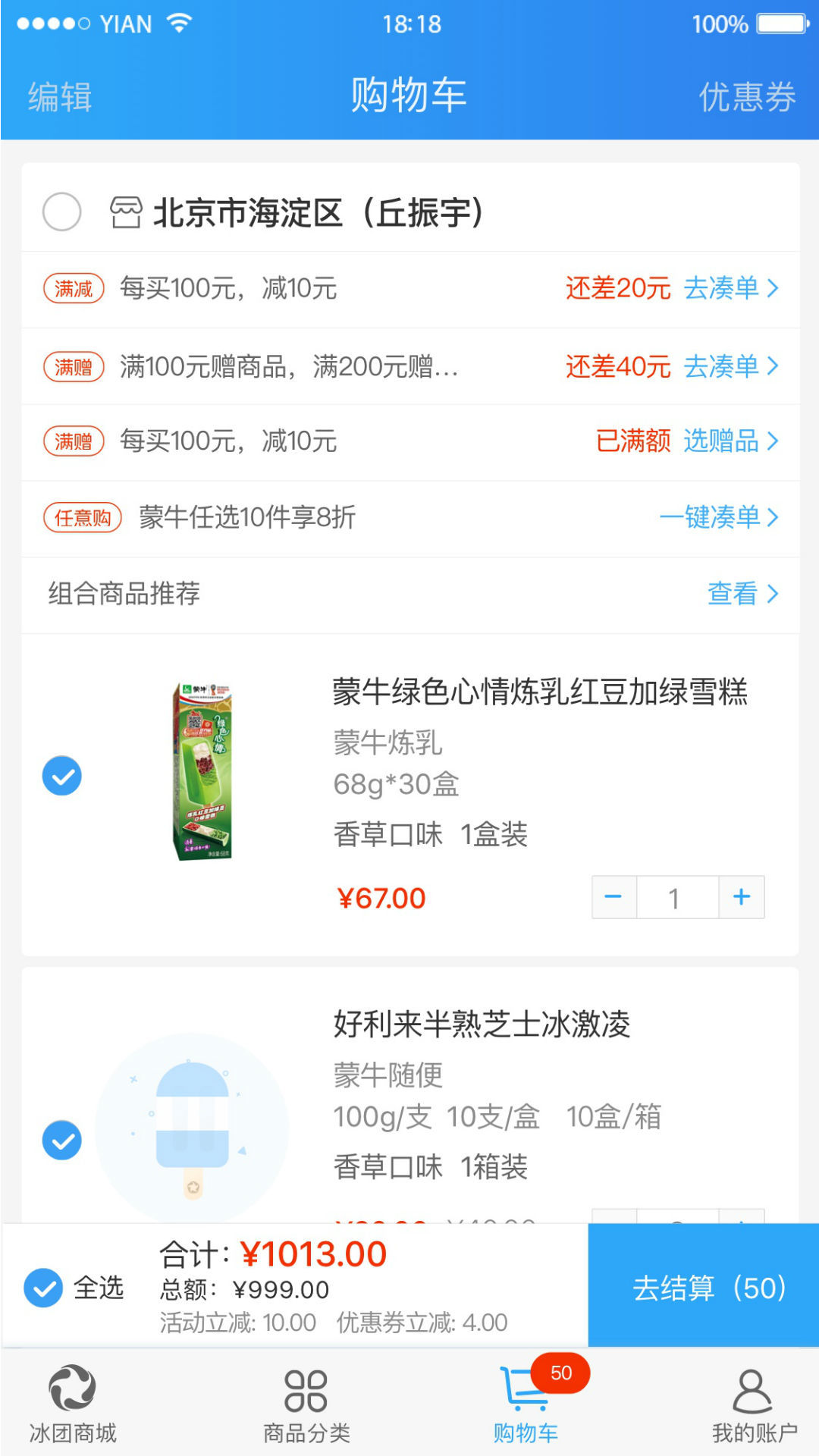Uncheck the 蒙牛绿色心情炼乳红豆加绿雪糕 item
Screen dimensions: 819x1456
(x=62, y=776)
